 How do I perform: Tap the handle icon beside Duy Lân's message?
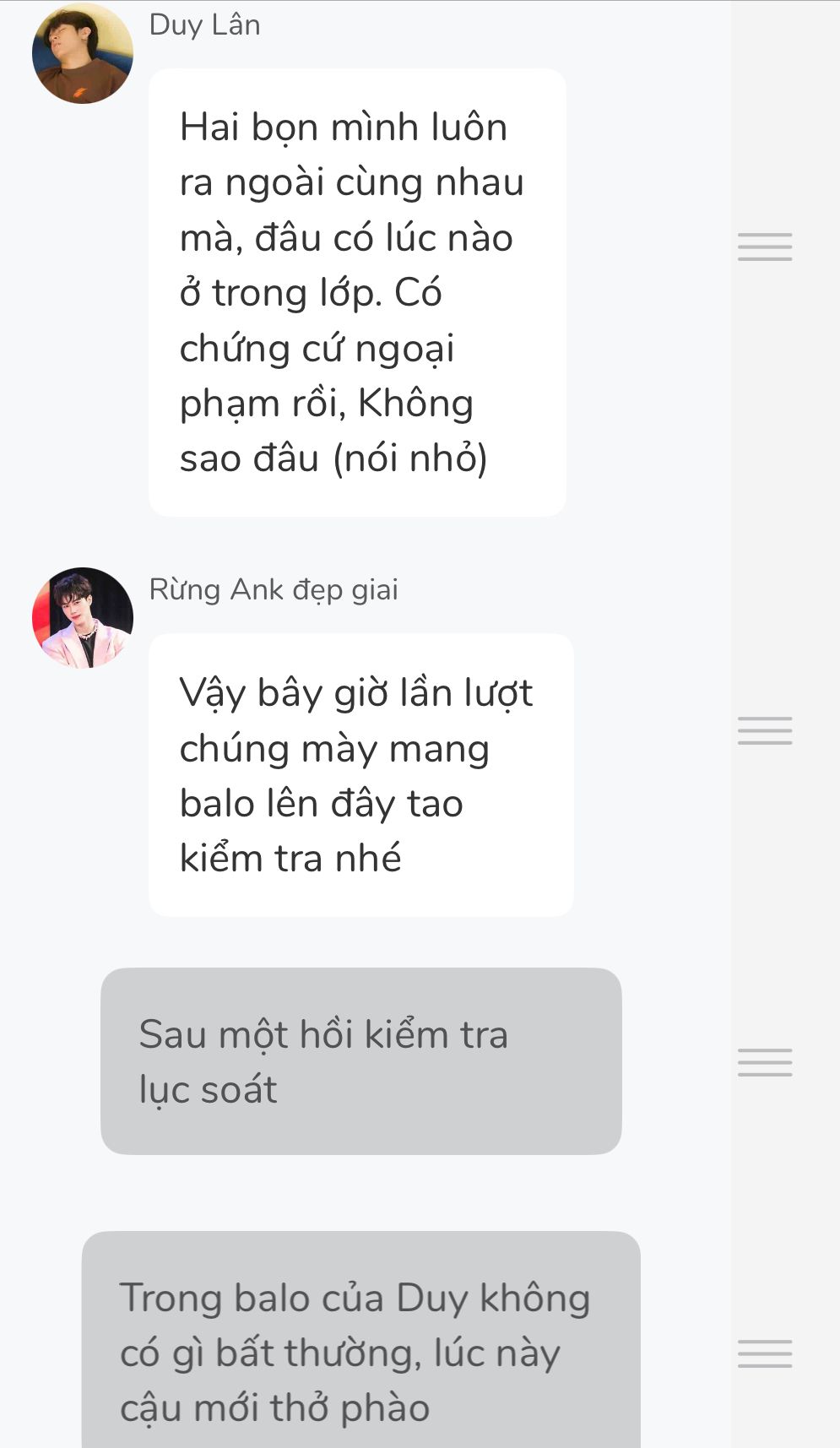[x=765, y=247]
